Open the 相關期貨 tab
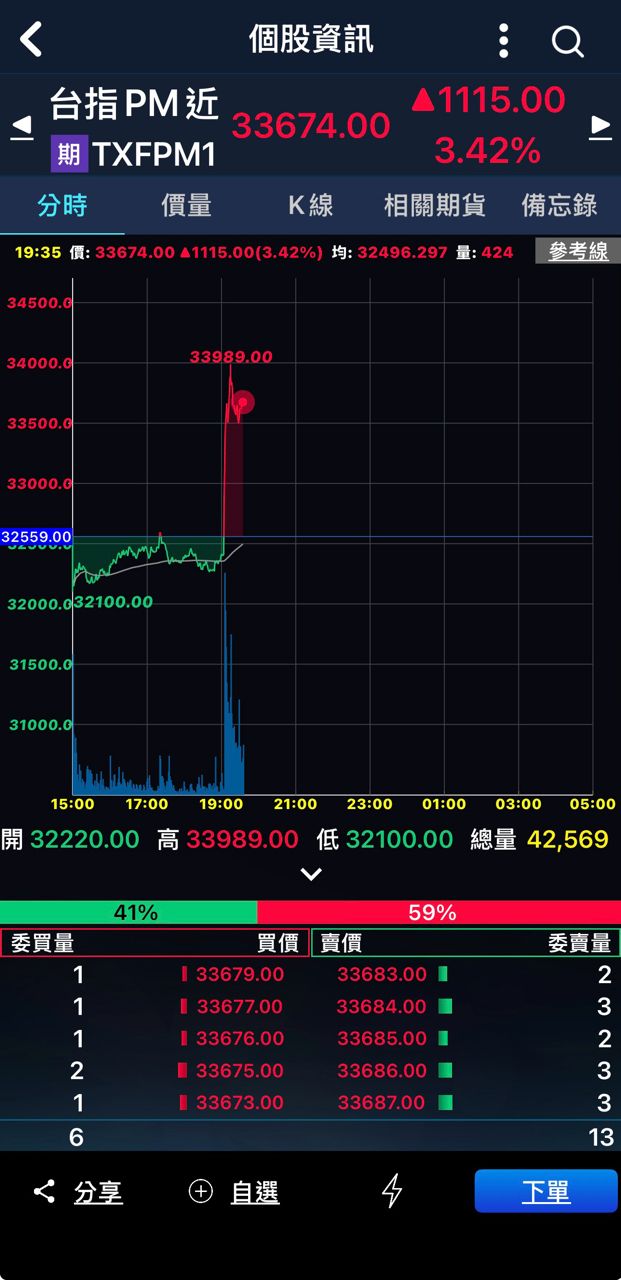Screen dimensions: 621x1280 tap(434, 206)
